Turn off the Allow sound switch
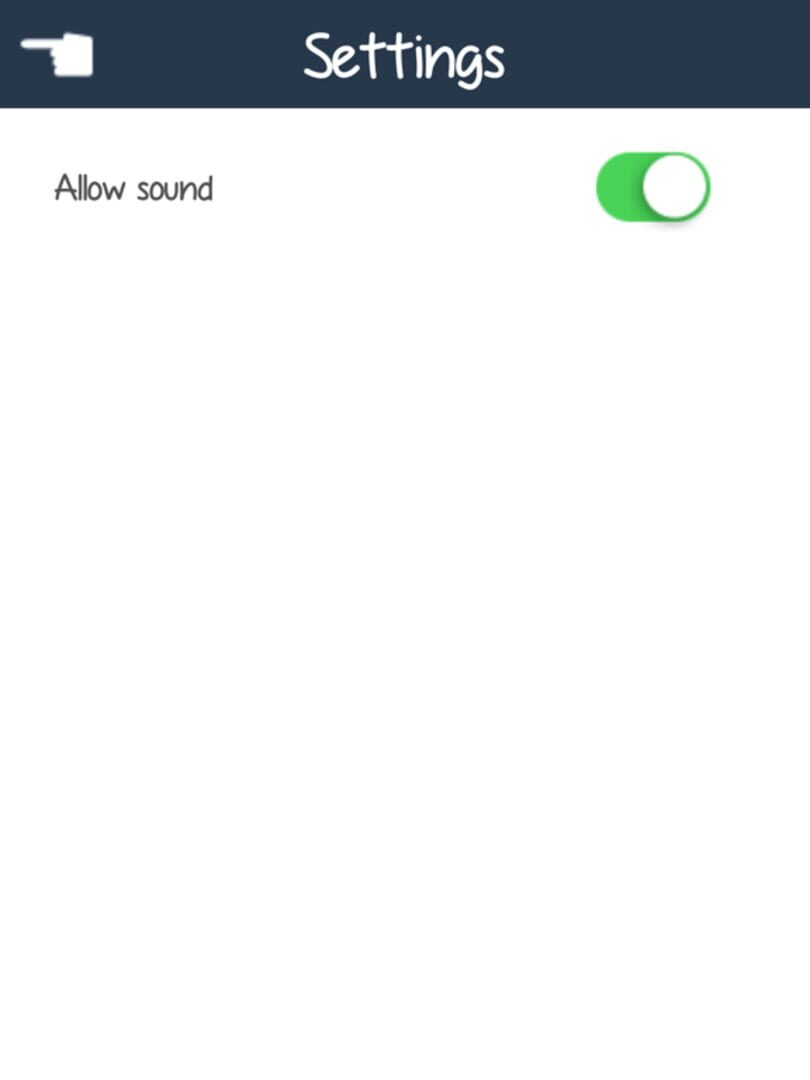The height and width of the screenshot is (1080, 810). point(653,187)
